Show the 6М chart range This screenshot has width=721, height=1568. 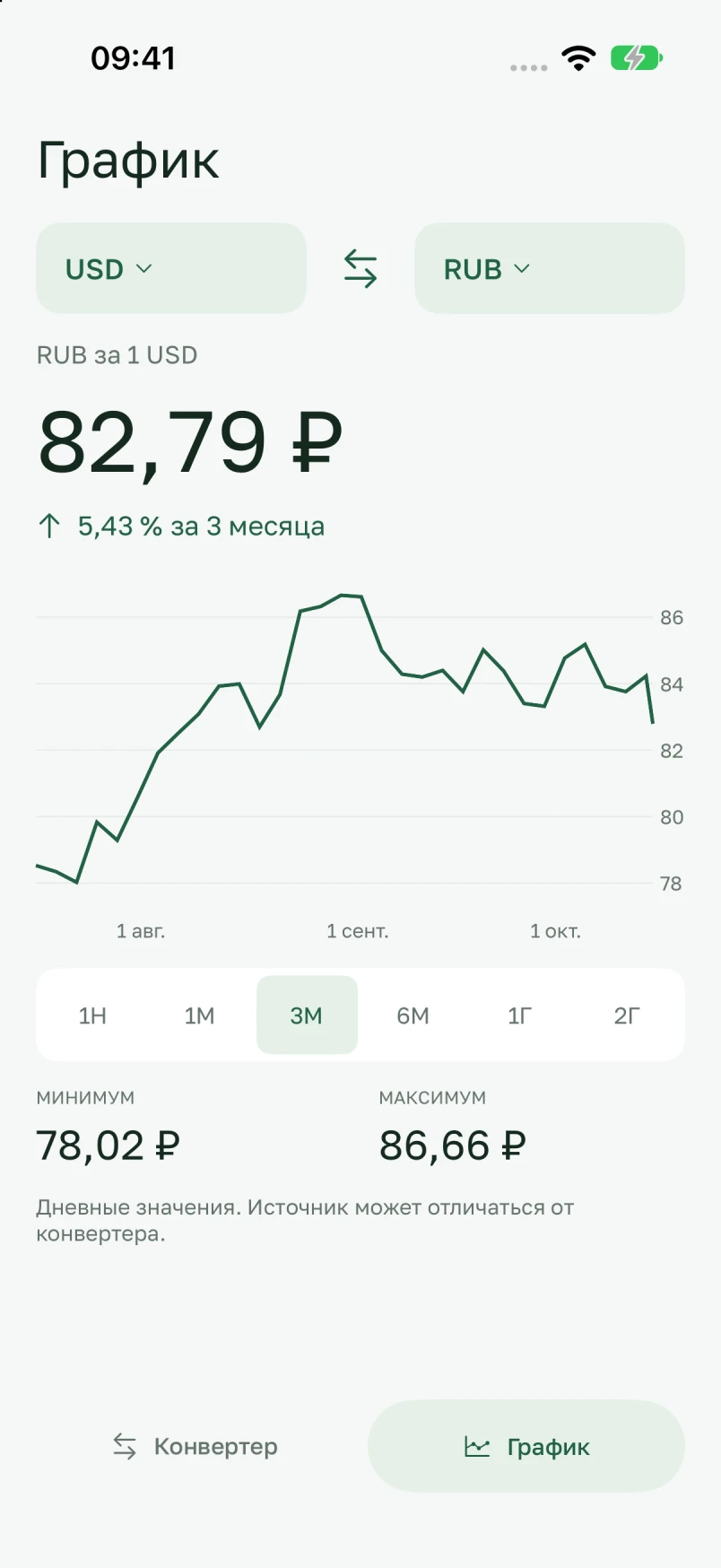point(413,1015)
